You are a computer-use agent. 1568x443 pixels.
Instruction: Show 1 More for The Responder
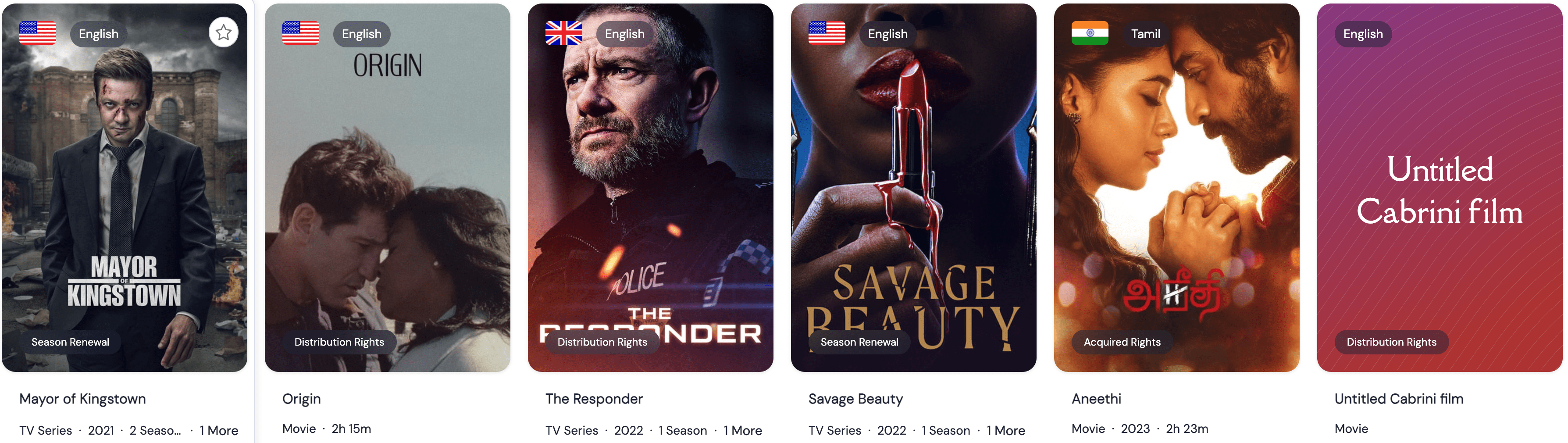coord(743,430)
